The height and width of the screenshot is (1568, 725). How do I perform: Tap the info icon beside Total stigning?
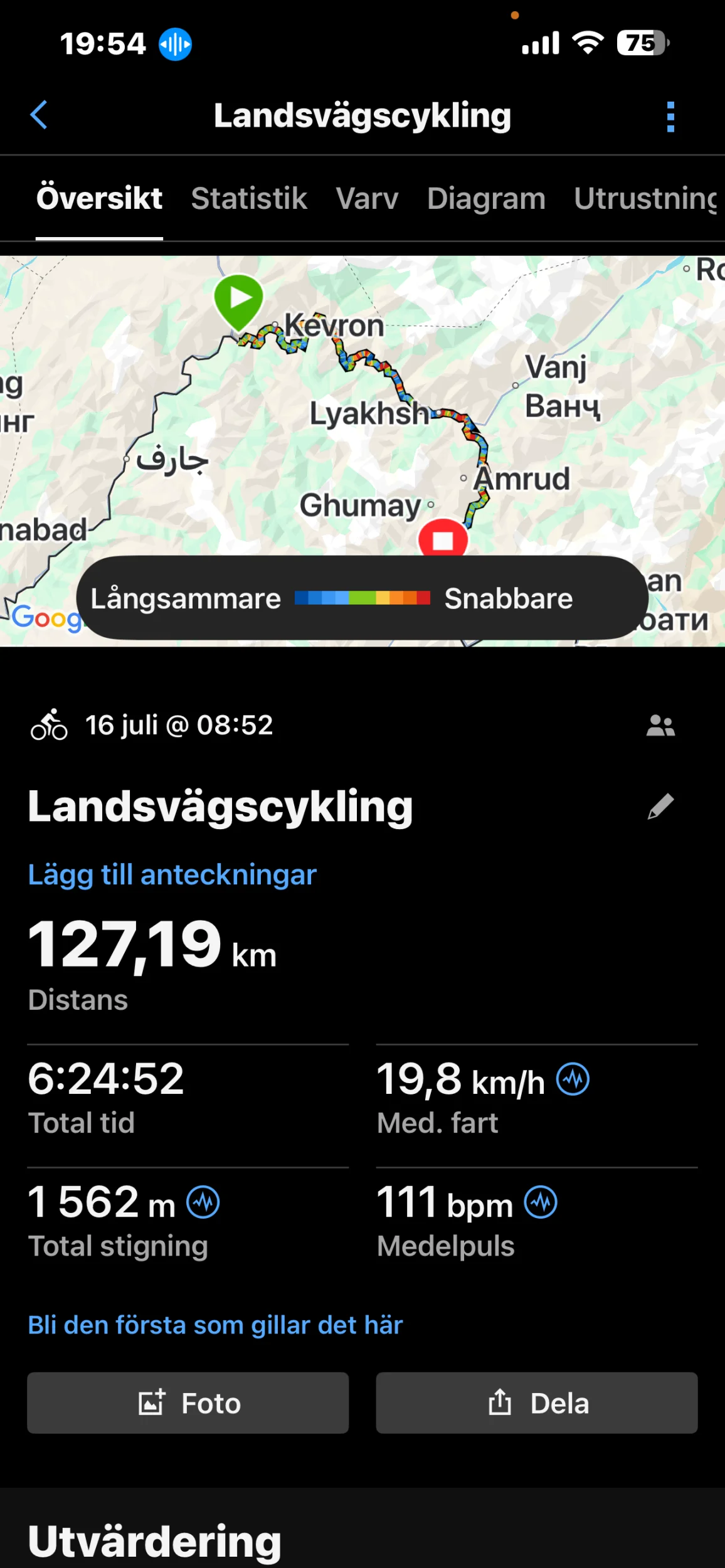pyautogui.click(x=203, y=1202)
